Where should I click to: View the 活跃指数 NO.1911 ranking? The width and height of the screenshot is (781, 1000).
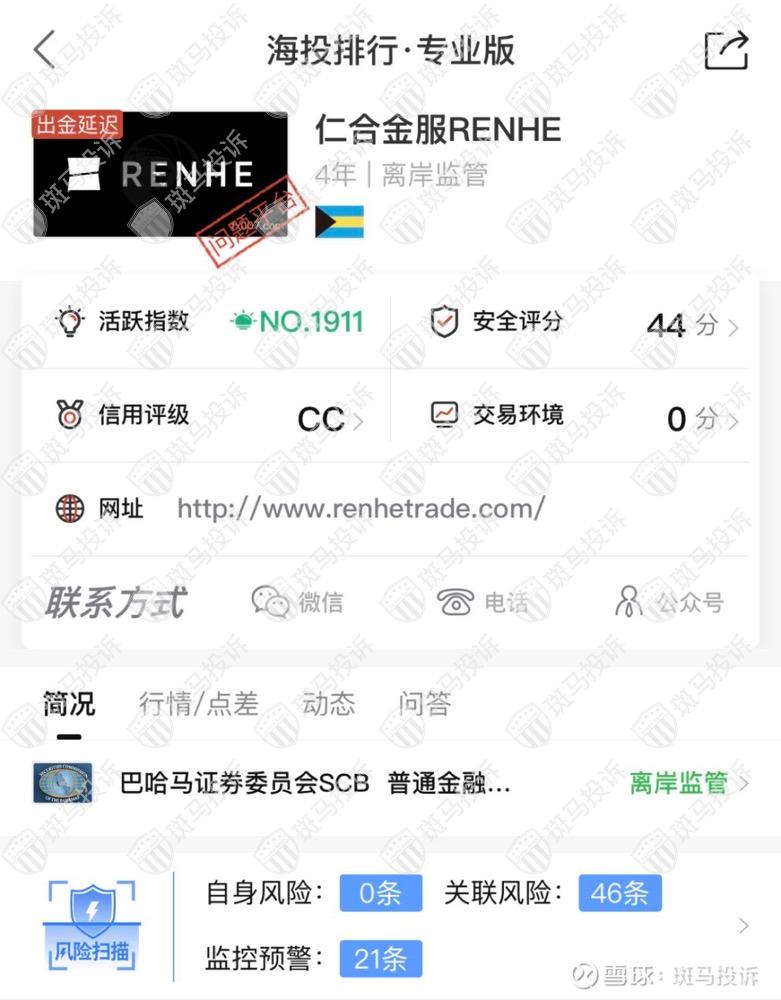point(210,322)
